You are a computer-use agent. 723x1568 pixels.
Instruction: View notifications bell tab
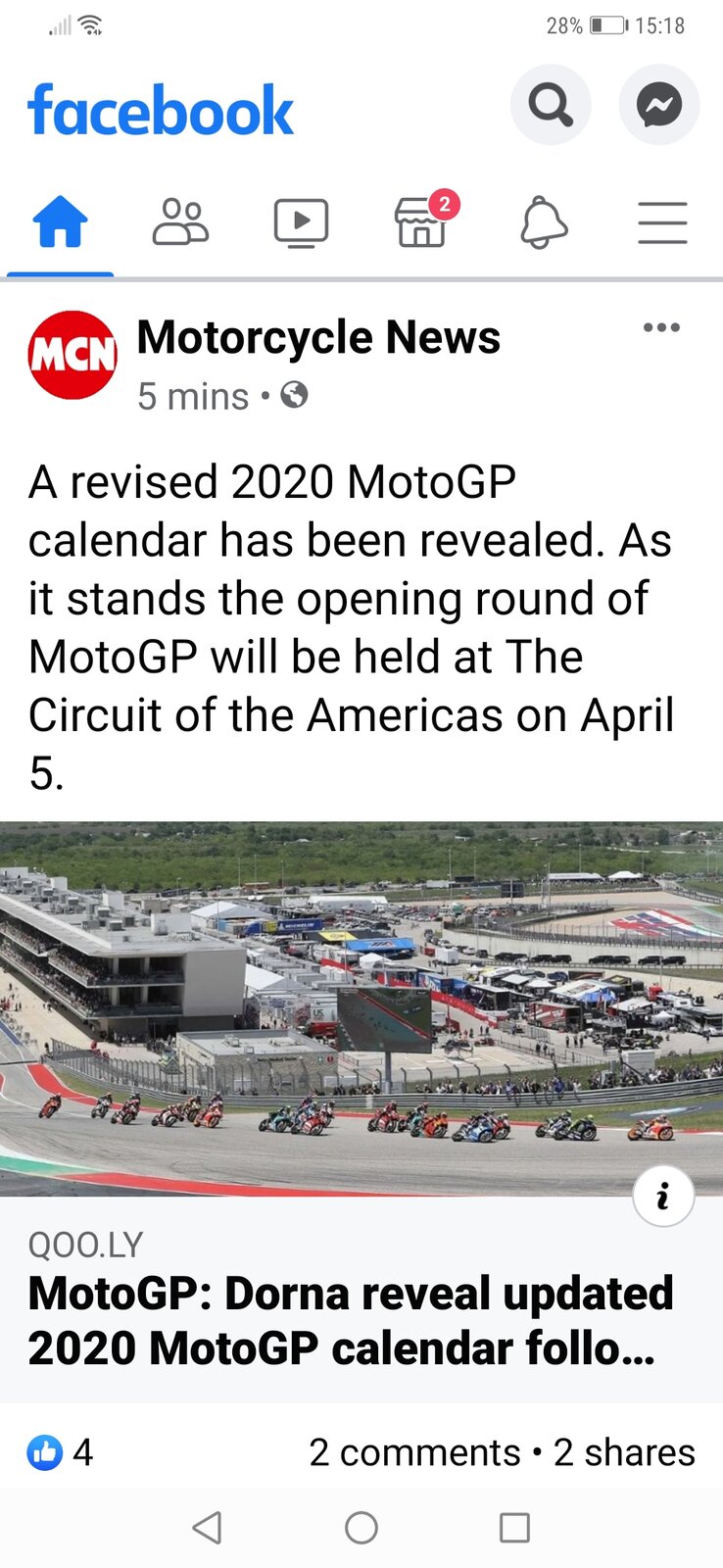tap(543, 222)
